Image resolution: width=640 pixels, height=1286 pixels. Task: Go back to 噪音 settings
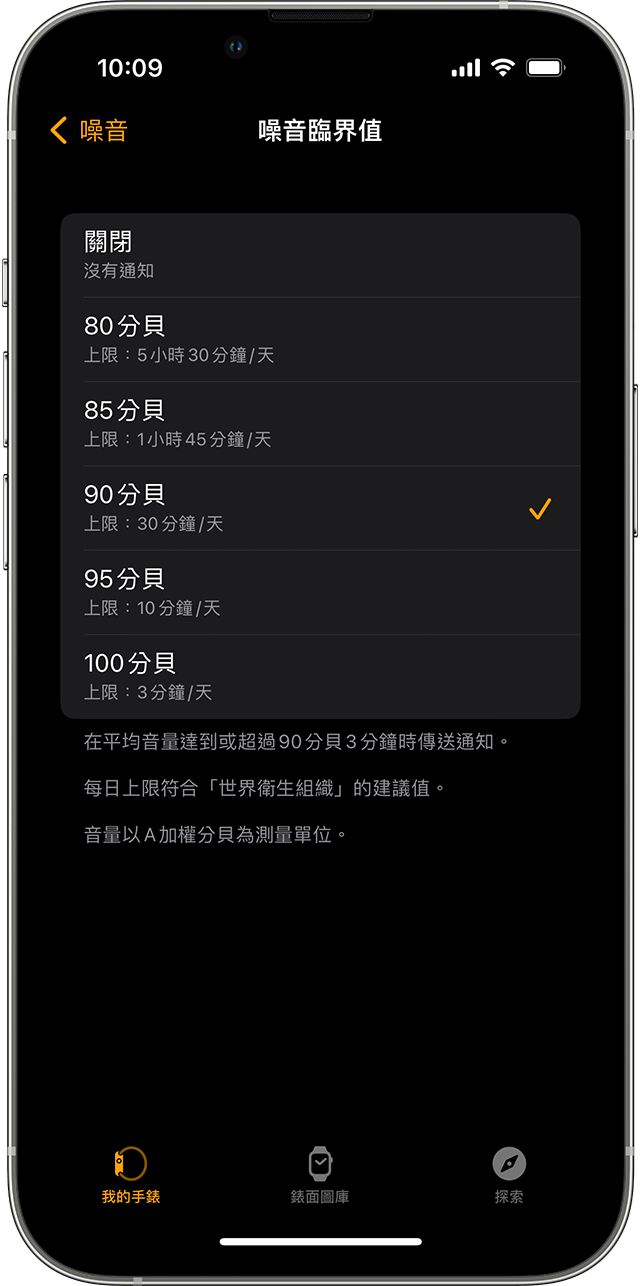pos(89,130)
